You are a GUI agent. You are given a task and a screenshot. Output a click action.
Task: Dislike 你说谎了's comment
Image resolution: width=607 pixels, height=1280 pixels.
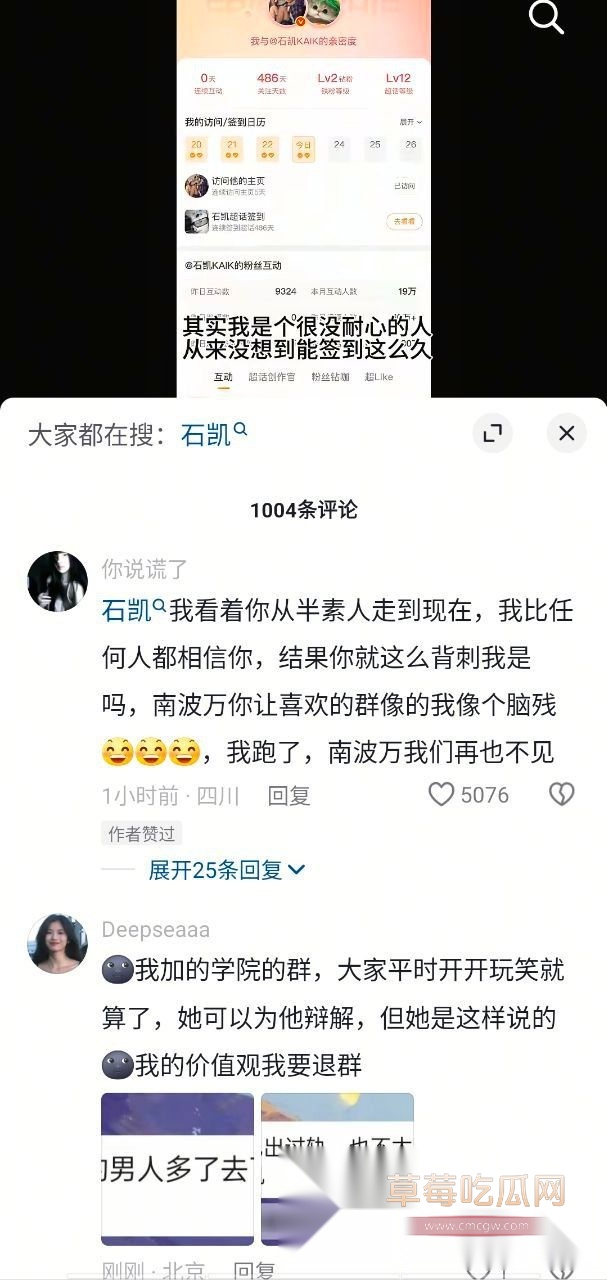562,795
